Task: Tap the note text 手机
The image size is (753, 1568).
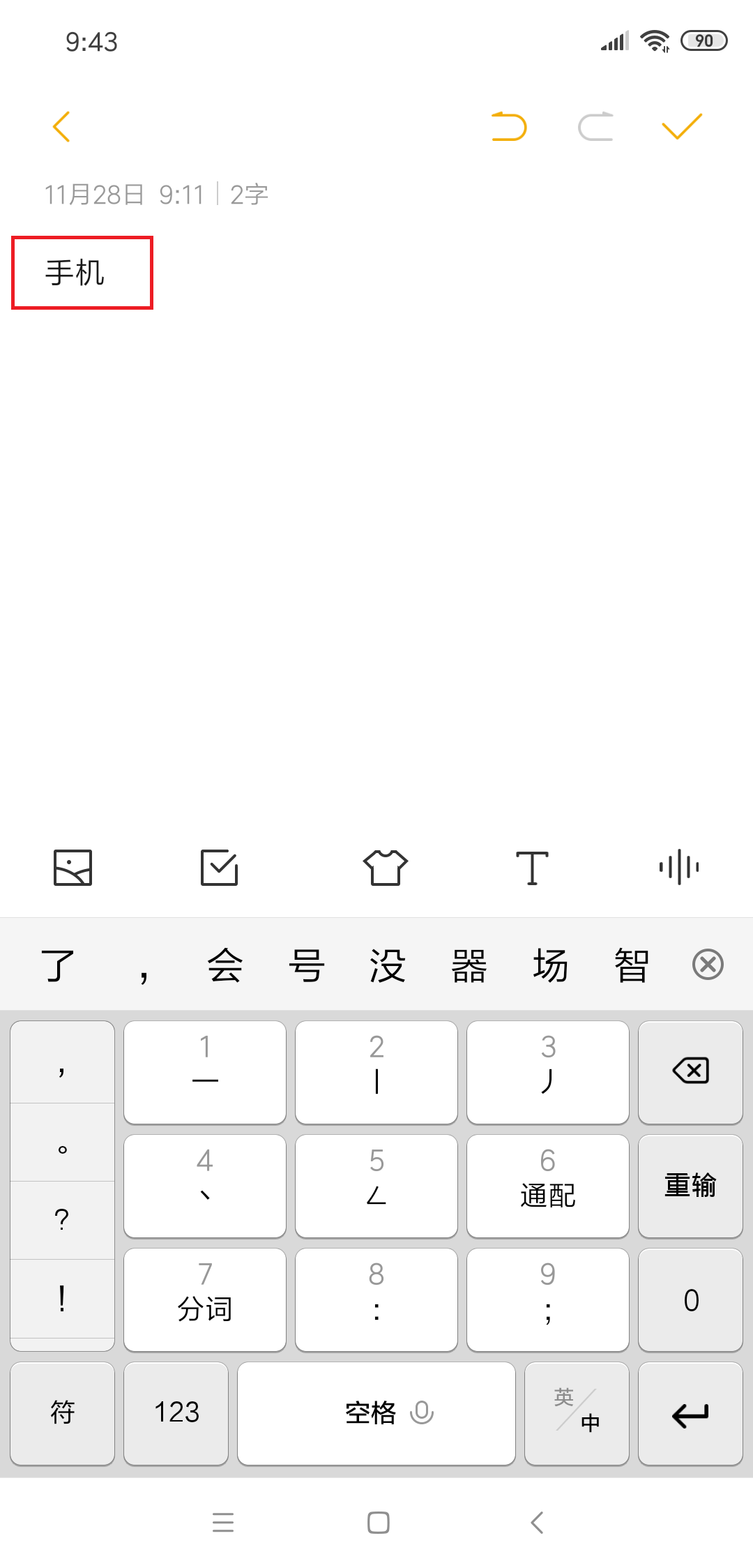Action: point(75,273)
